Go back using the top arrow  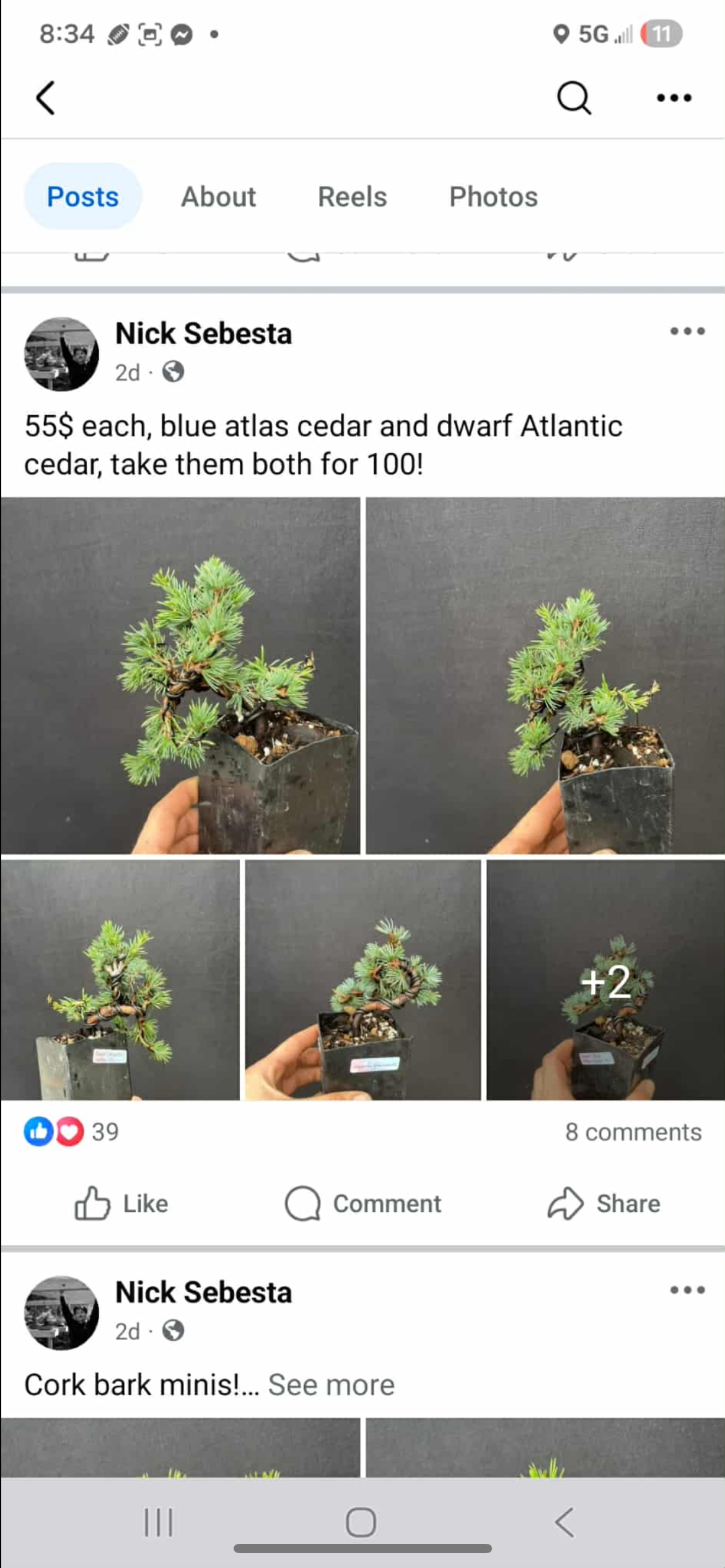(x=46, y=98)
